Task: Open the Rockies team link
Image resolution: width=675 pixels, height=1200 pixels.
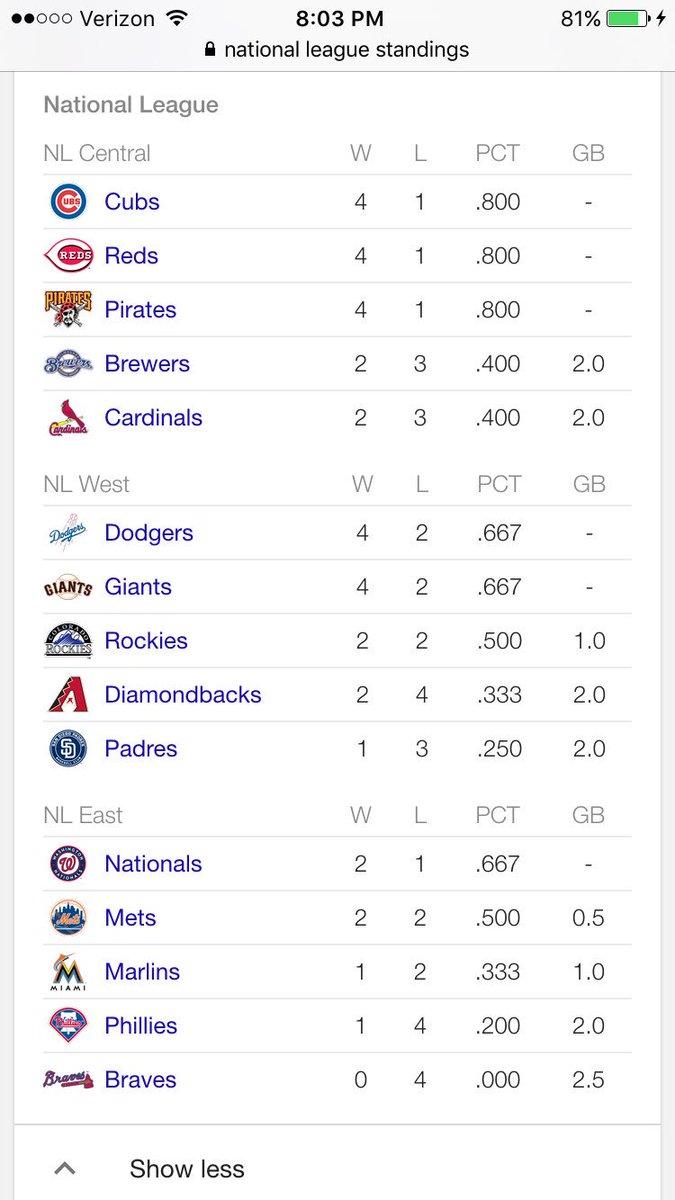Action: [146, 641]
